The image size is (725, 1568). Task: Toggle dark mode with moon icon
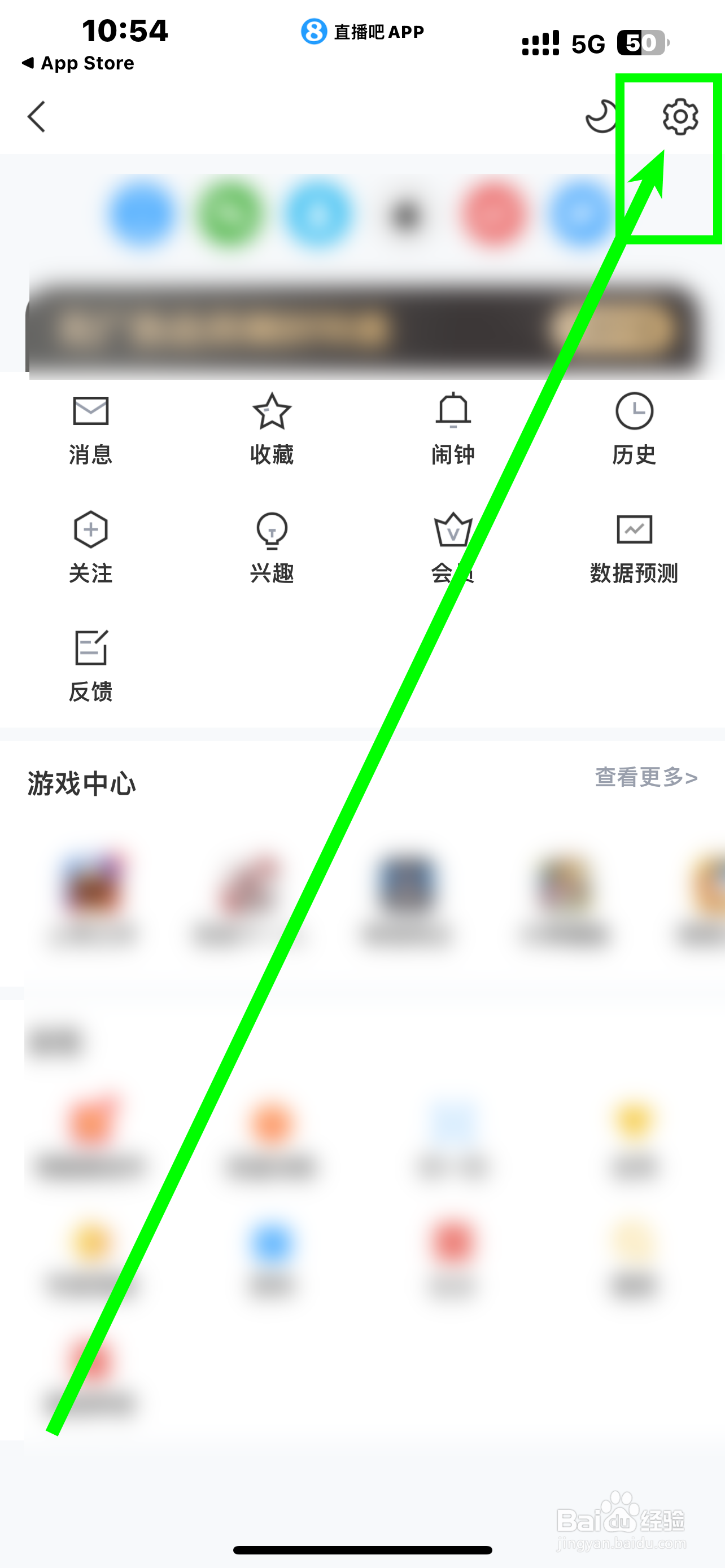coord(600,117)
